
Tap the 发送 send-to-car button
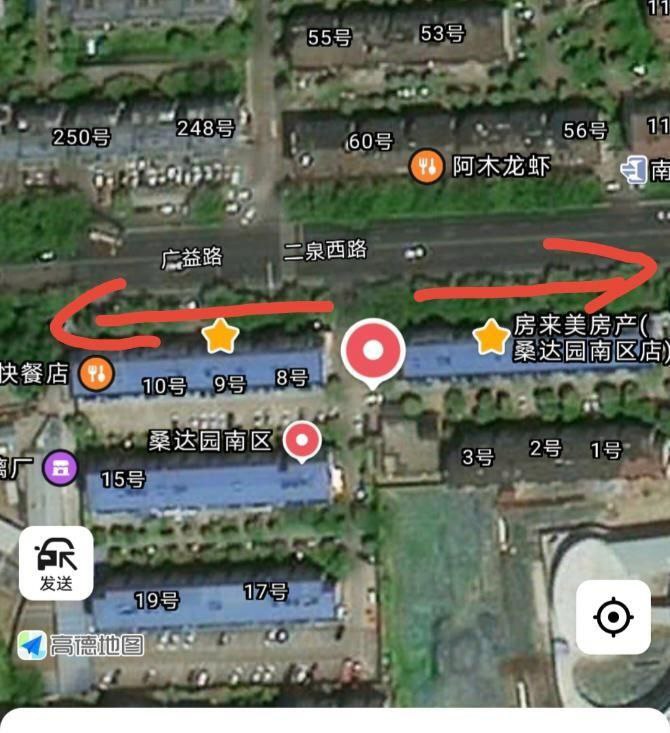click(x=56, y=563)
